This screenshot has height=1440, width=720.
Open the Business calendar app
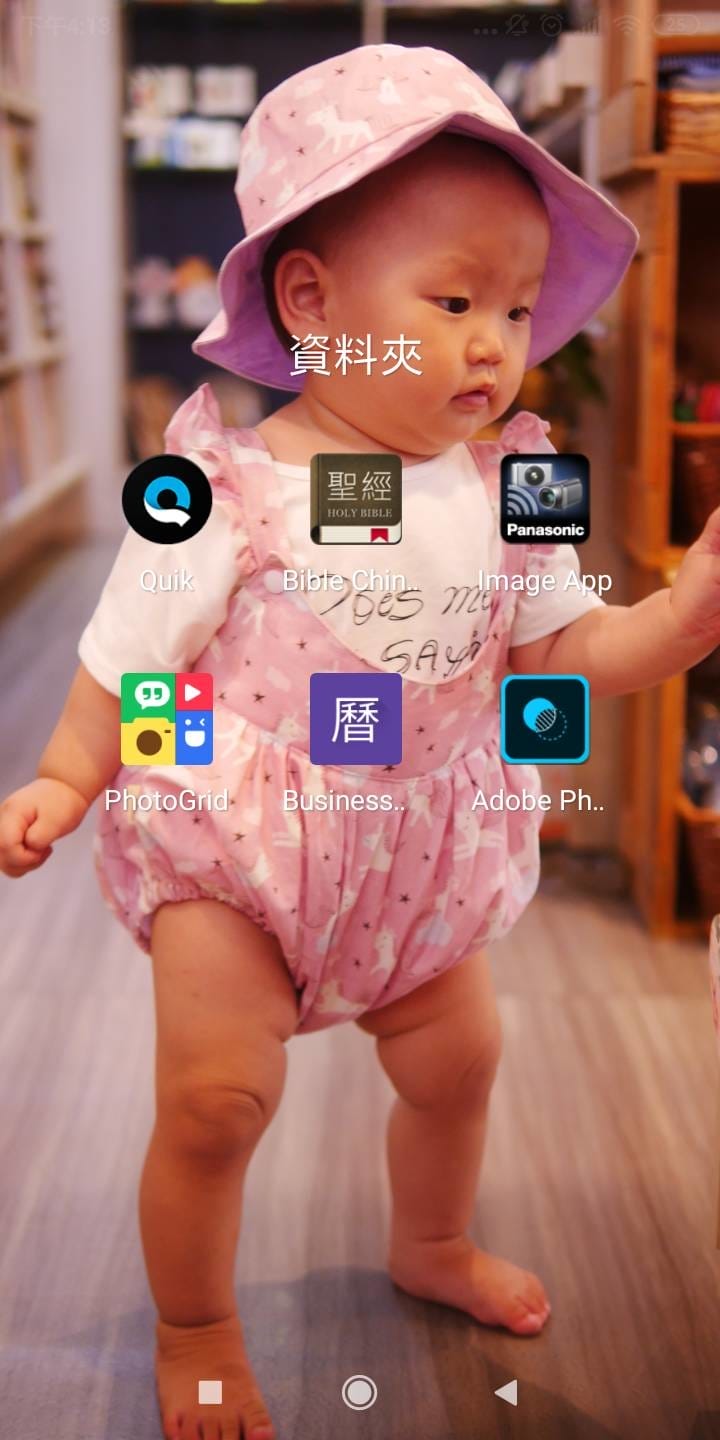coord(356,719)
